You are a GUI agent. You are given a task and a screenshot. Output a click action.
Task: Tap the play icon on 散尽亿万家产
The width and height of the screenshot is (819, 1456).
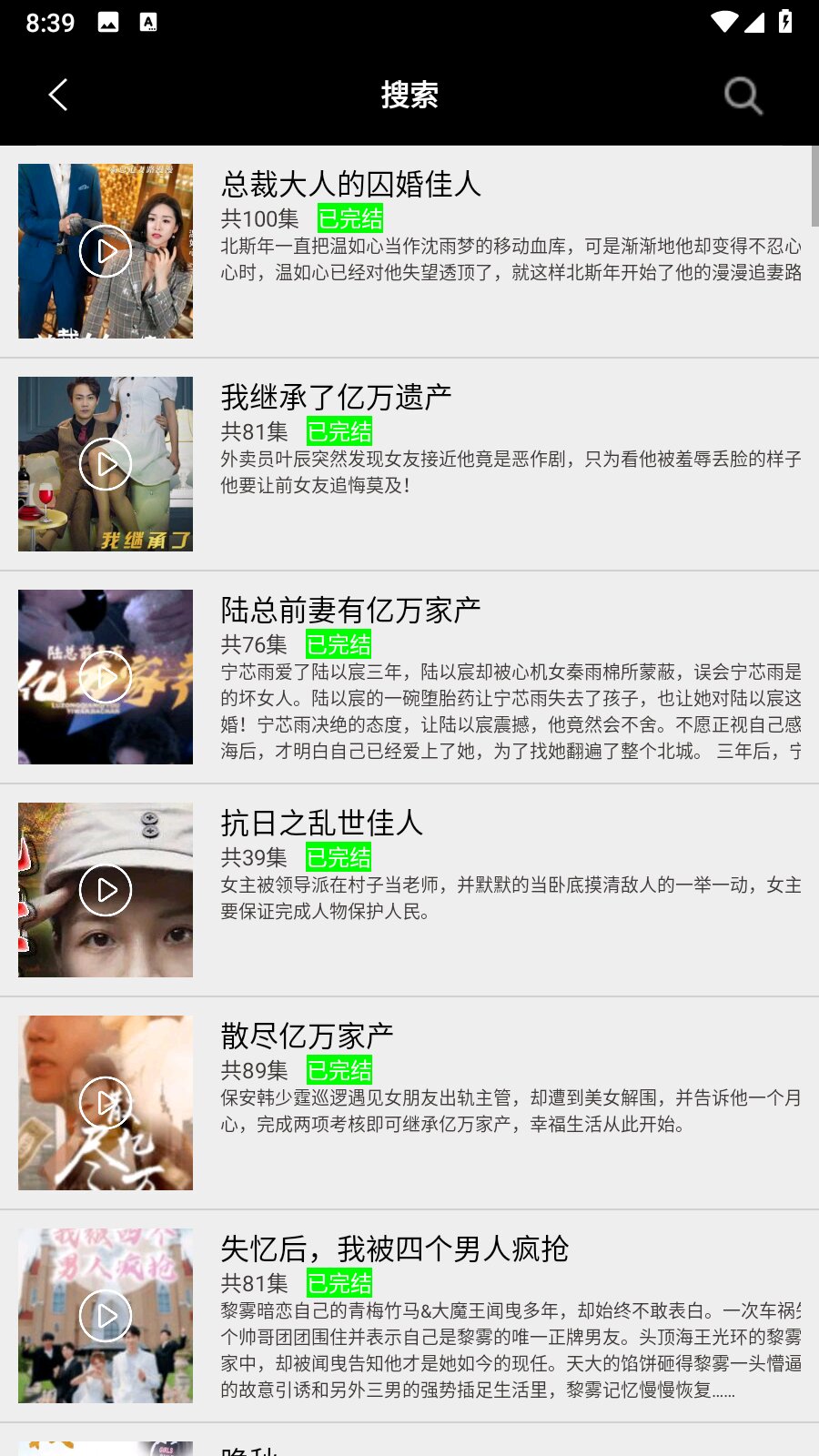[106, 1102]
